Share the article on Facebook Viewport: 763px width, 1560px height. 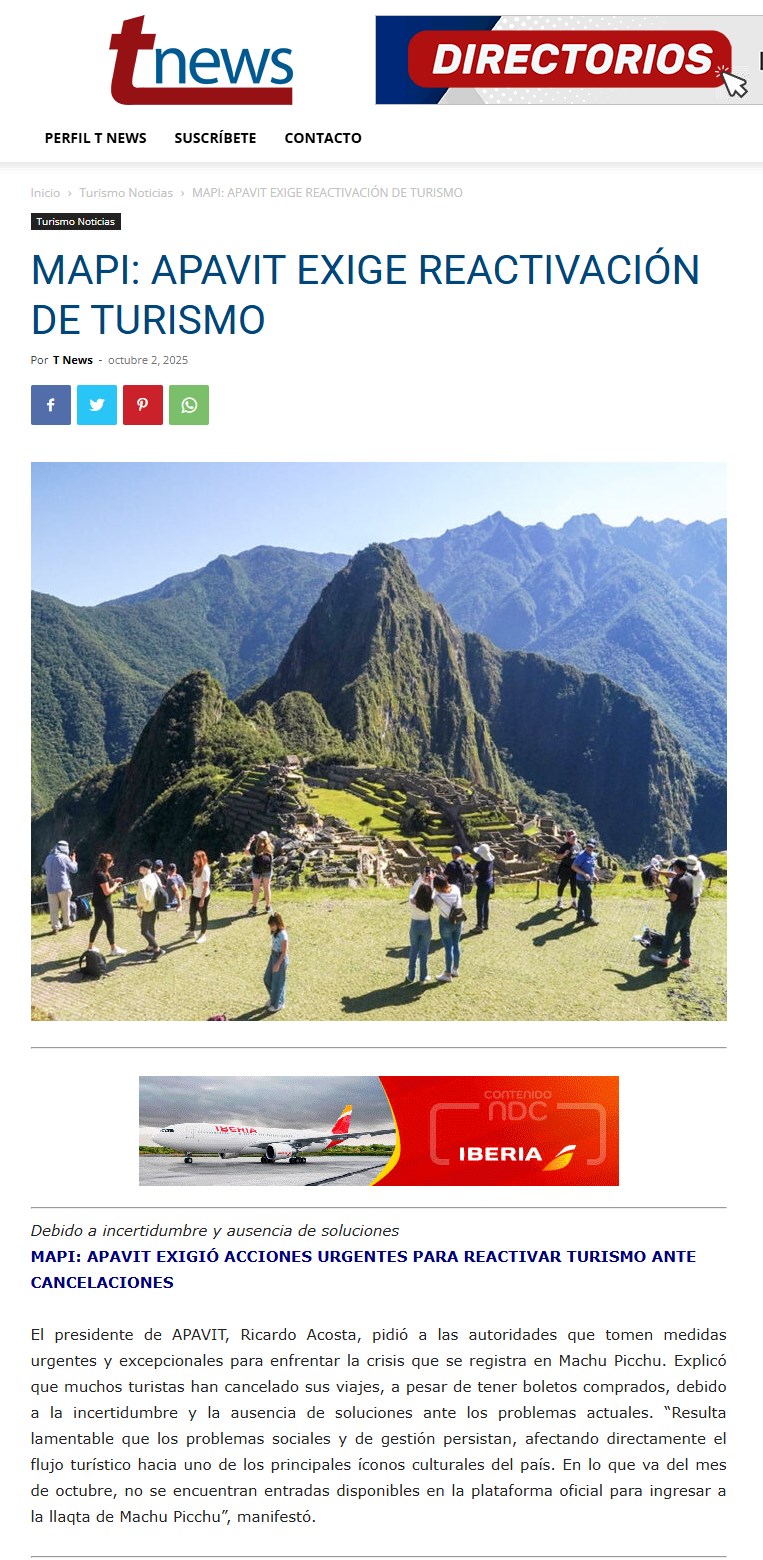click(51, 405)
